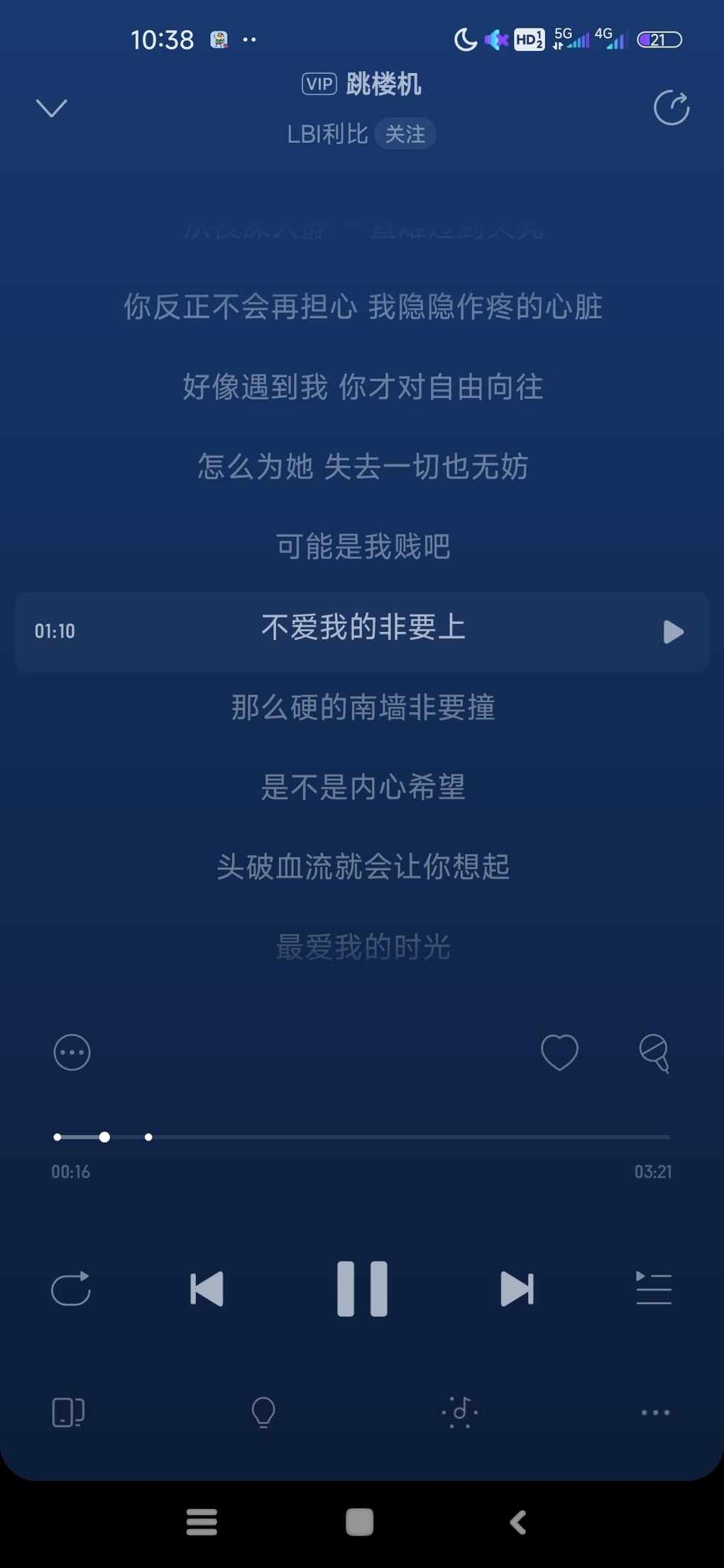This screenshot has width=724, height=1568.
Task: Pause the current song
Action: pos(362,1288)
